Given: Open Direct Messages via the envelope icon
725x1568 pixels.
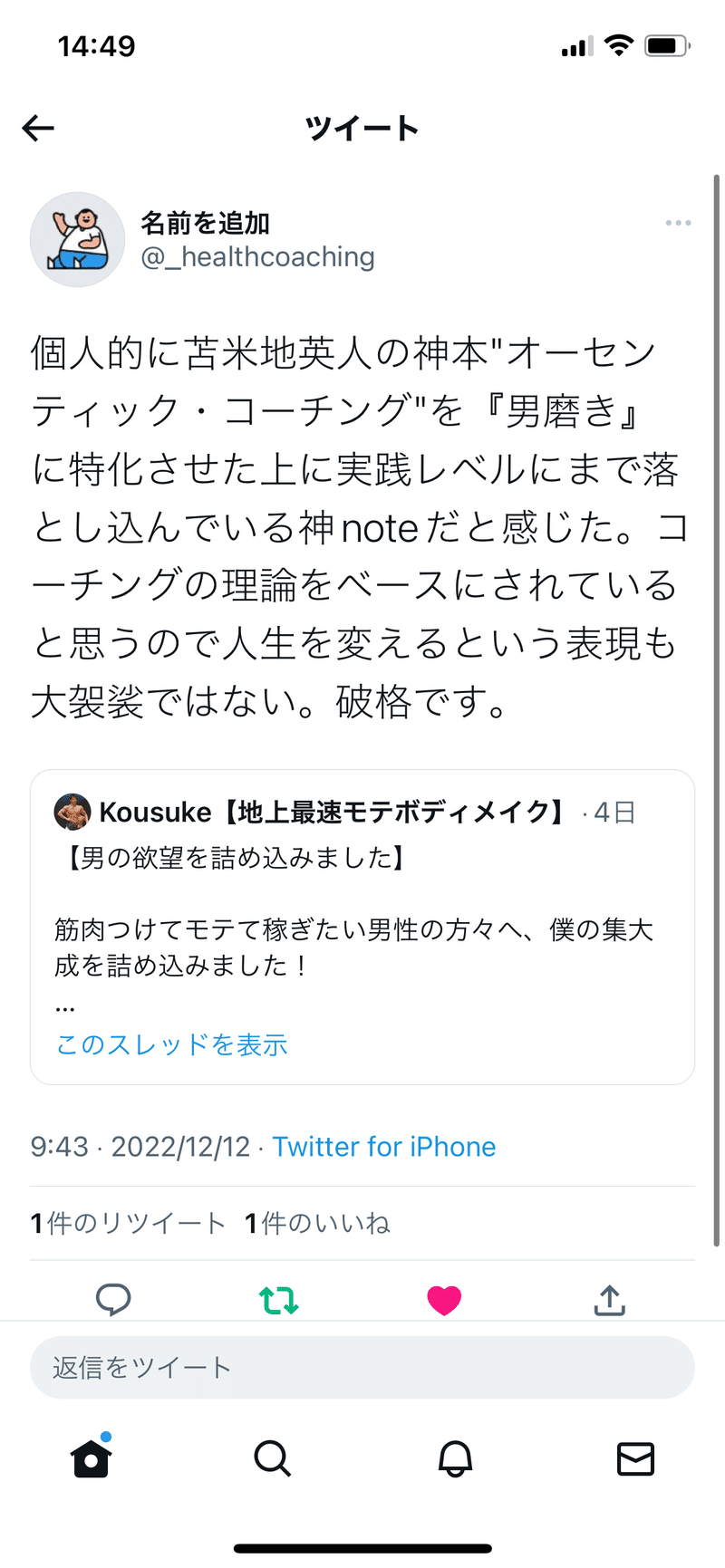Looking at the screenshot, I should point(637,1458).
